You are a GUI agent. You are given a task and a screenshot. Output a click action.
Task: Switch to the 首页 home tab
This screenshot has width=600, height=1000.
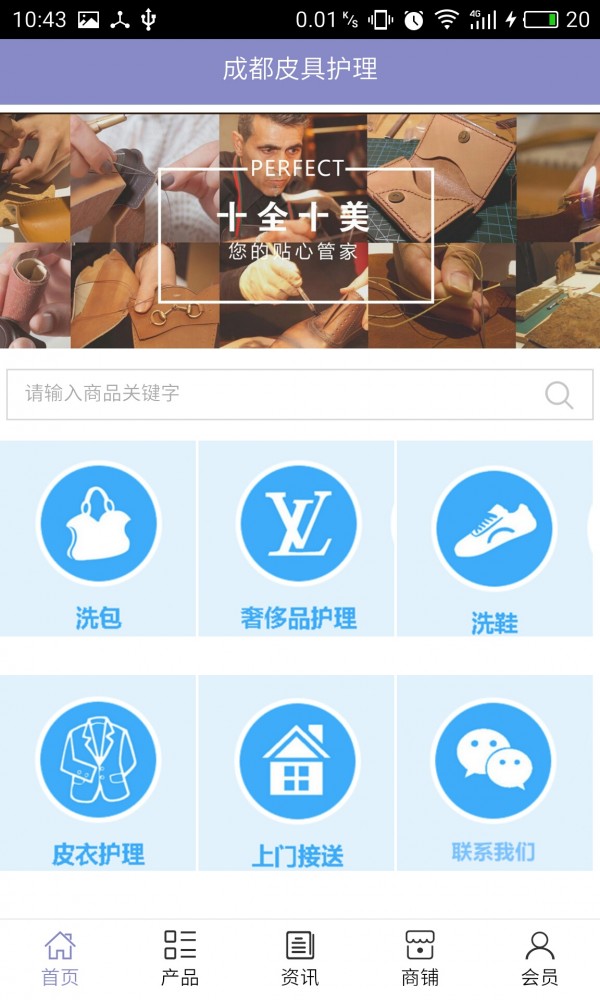coord(60,958)
